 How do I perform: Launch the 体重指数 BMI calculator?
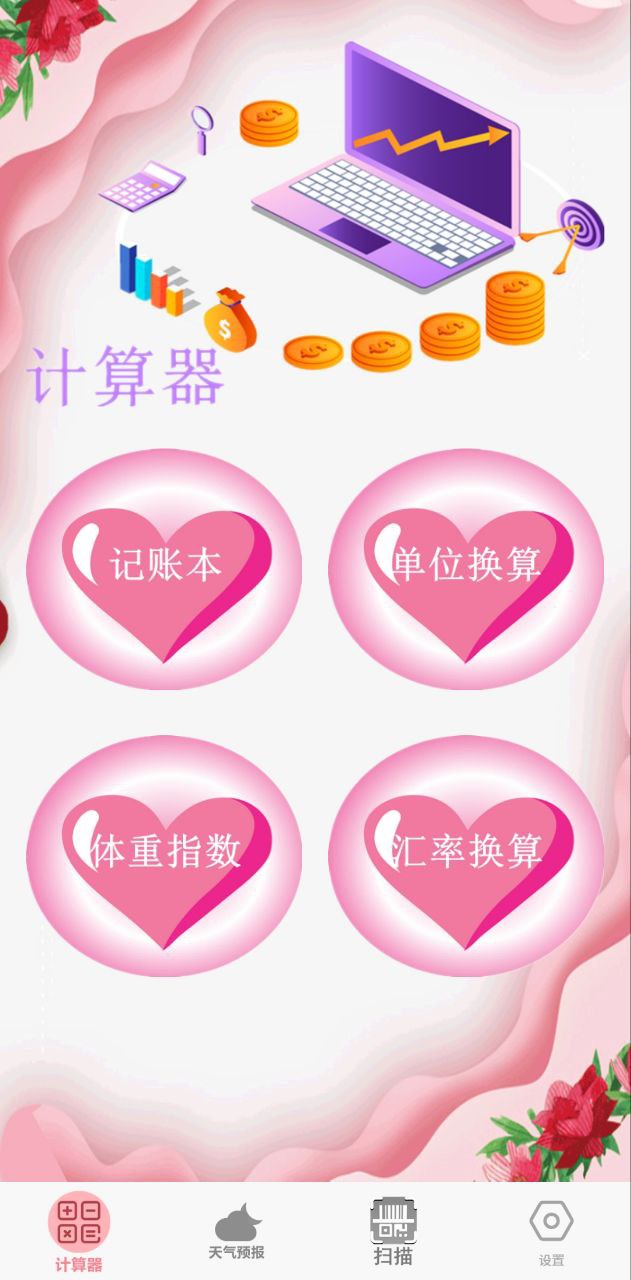tap(165, 855)
